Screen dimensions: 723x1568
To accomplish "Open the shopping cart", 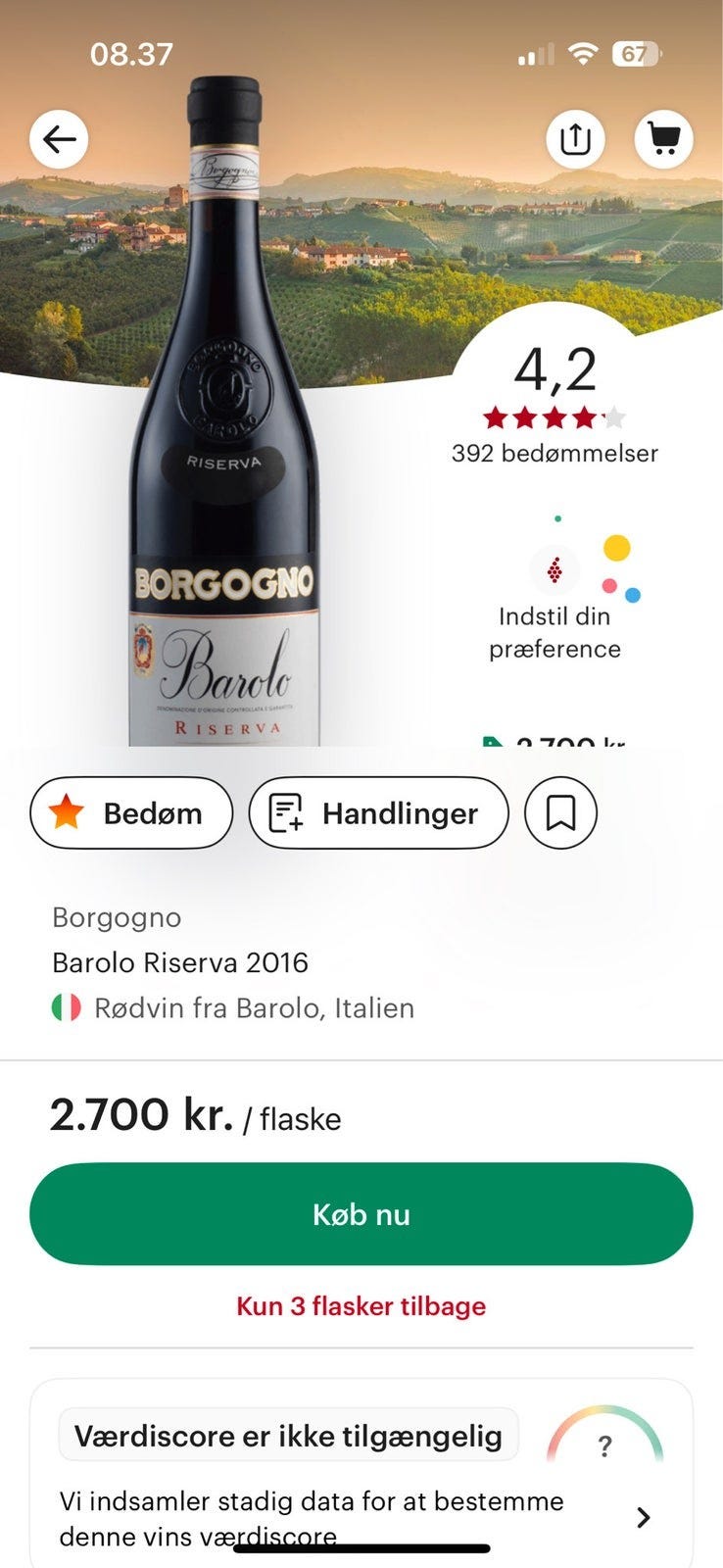I will point(663,139).
